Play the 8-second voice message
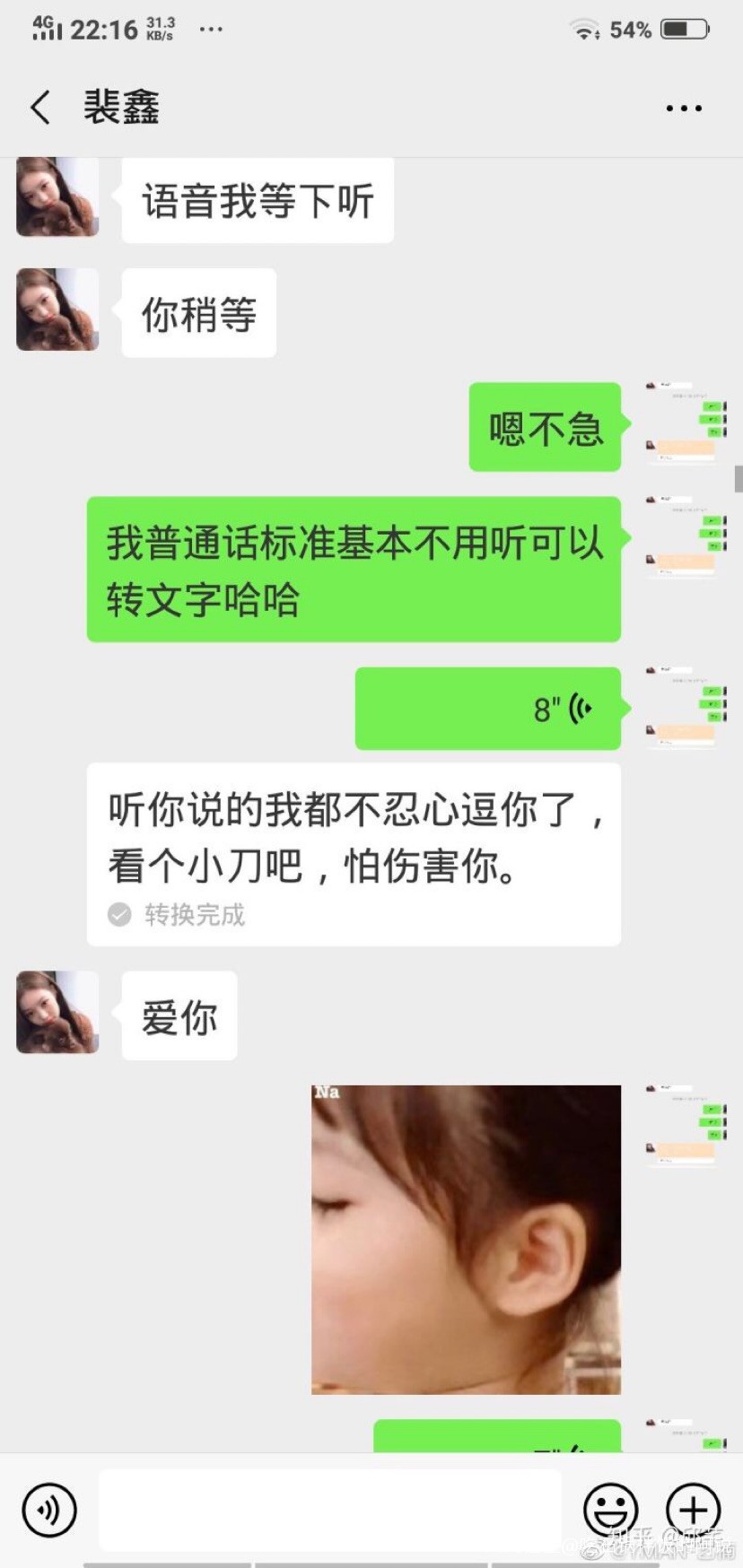Screen dimensions: 743x1568 488,709
